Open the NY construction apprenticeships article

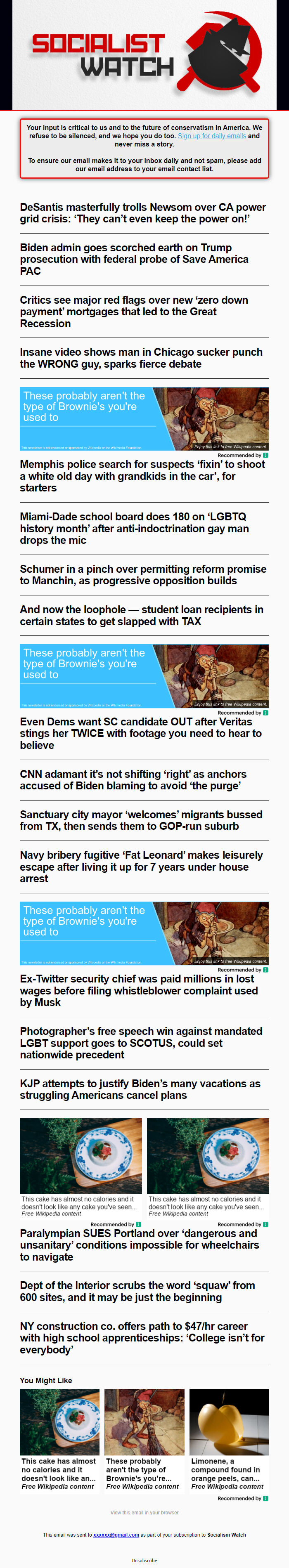(142, 1337)
